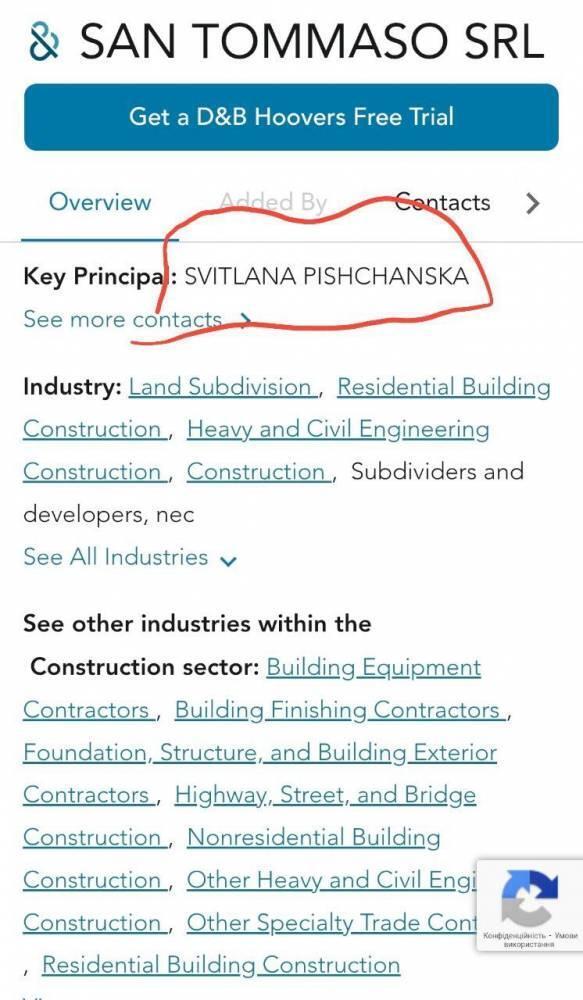
Task: Open Nonresidential Building Construction link
Action: pyautogui.click(x=313, y=837)
